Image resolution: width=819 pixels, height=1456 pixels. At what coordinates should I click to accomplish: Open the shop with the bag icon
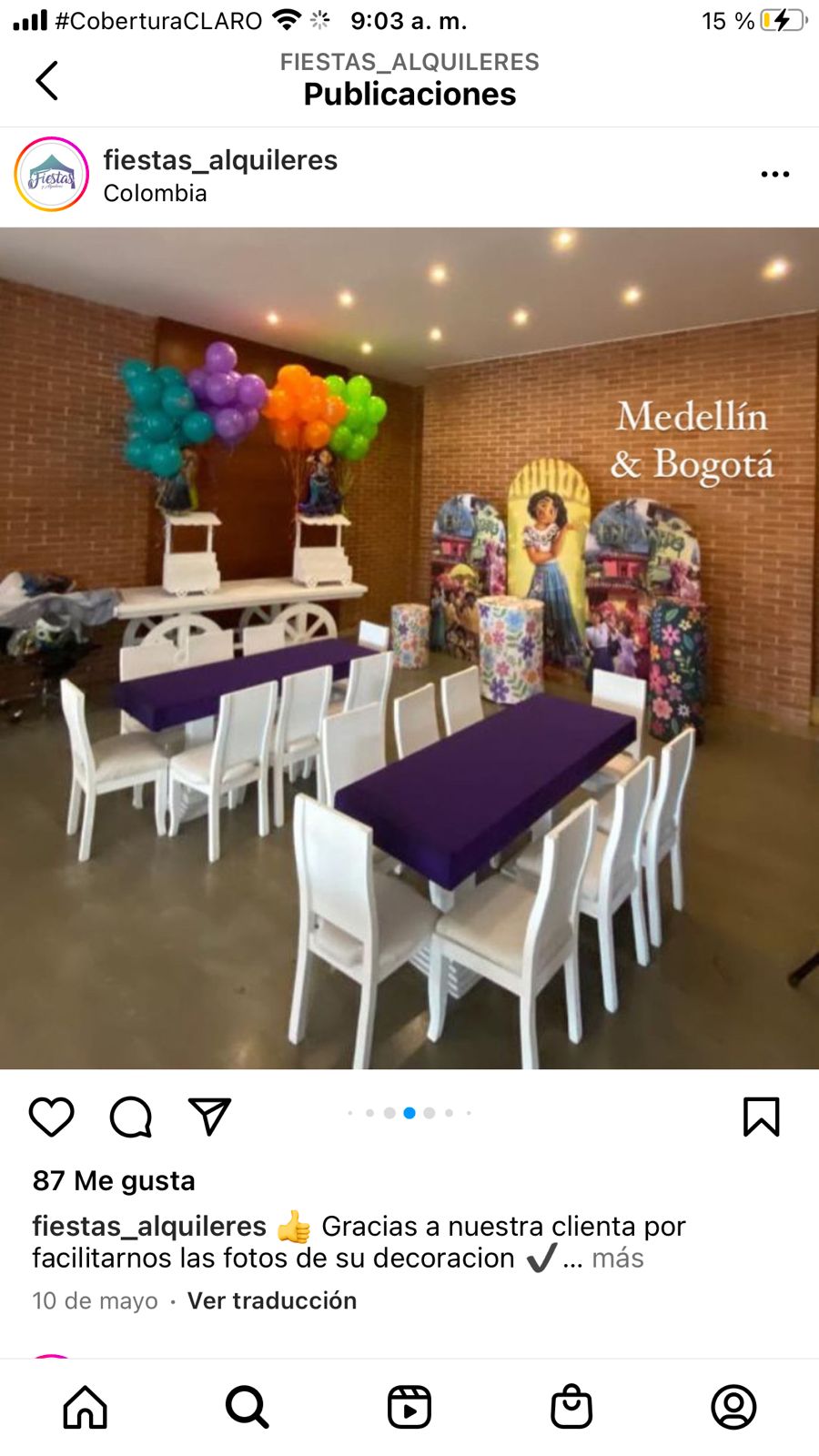click(572, 1406)
